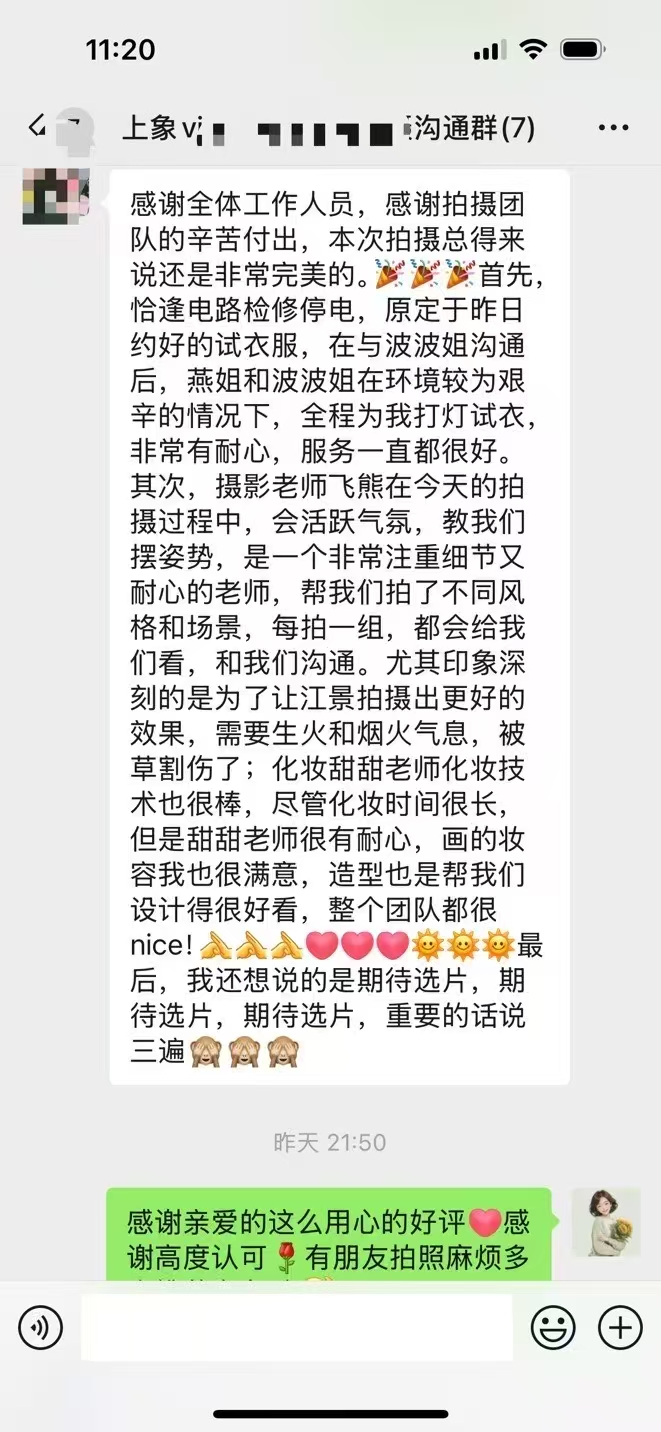Viewport: 661px width, 1432px height.
Task: View the sender's pixelated profile avatar
Action: [56, 196]
